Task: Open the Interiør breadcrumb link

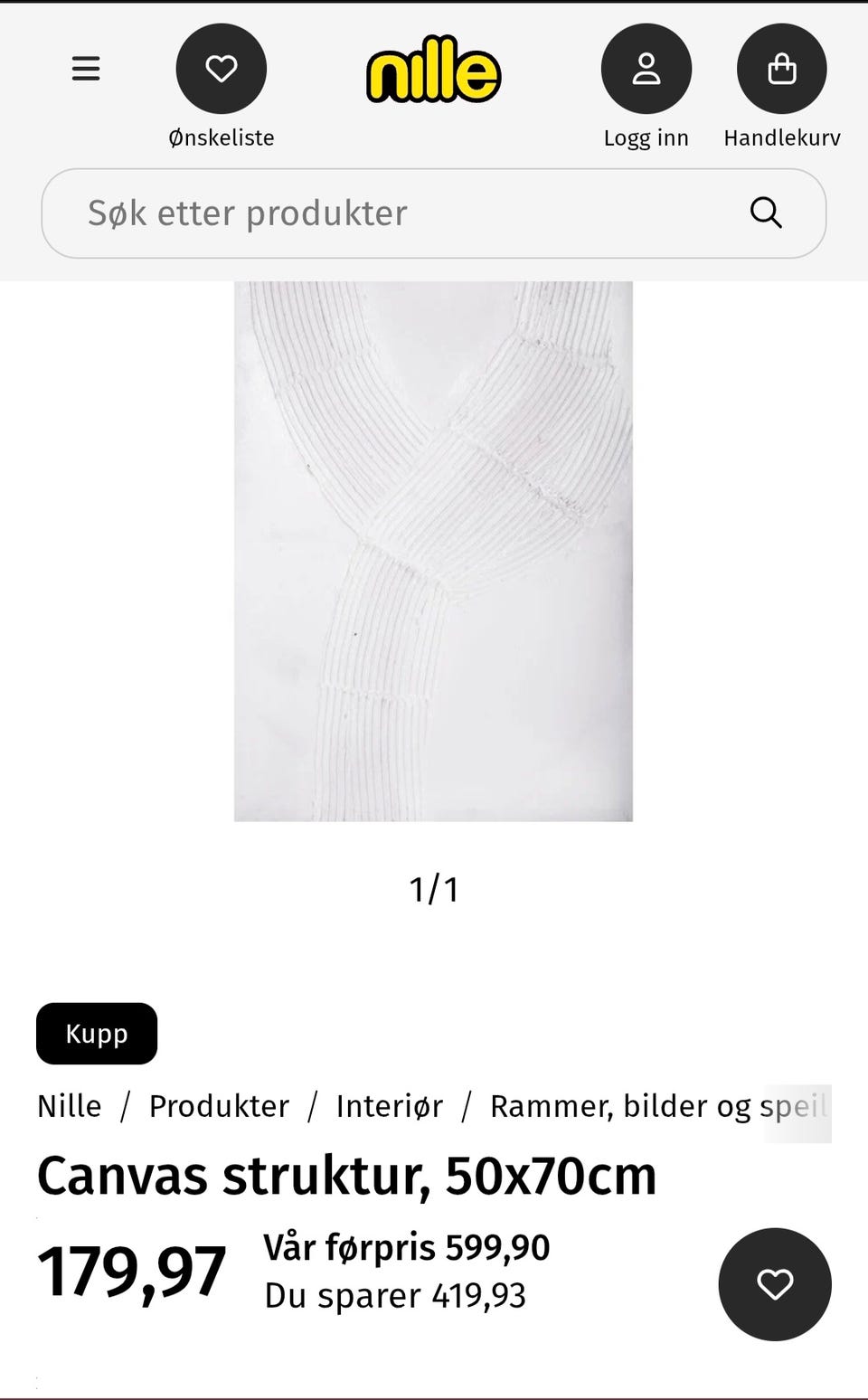Action: point(389,1105)
